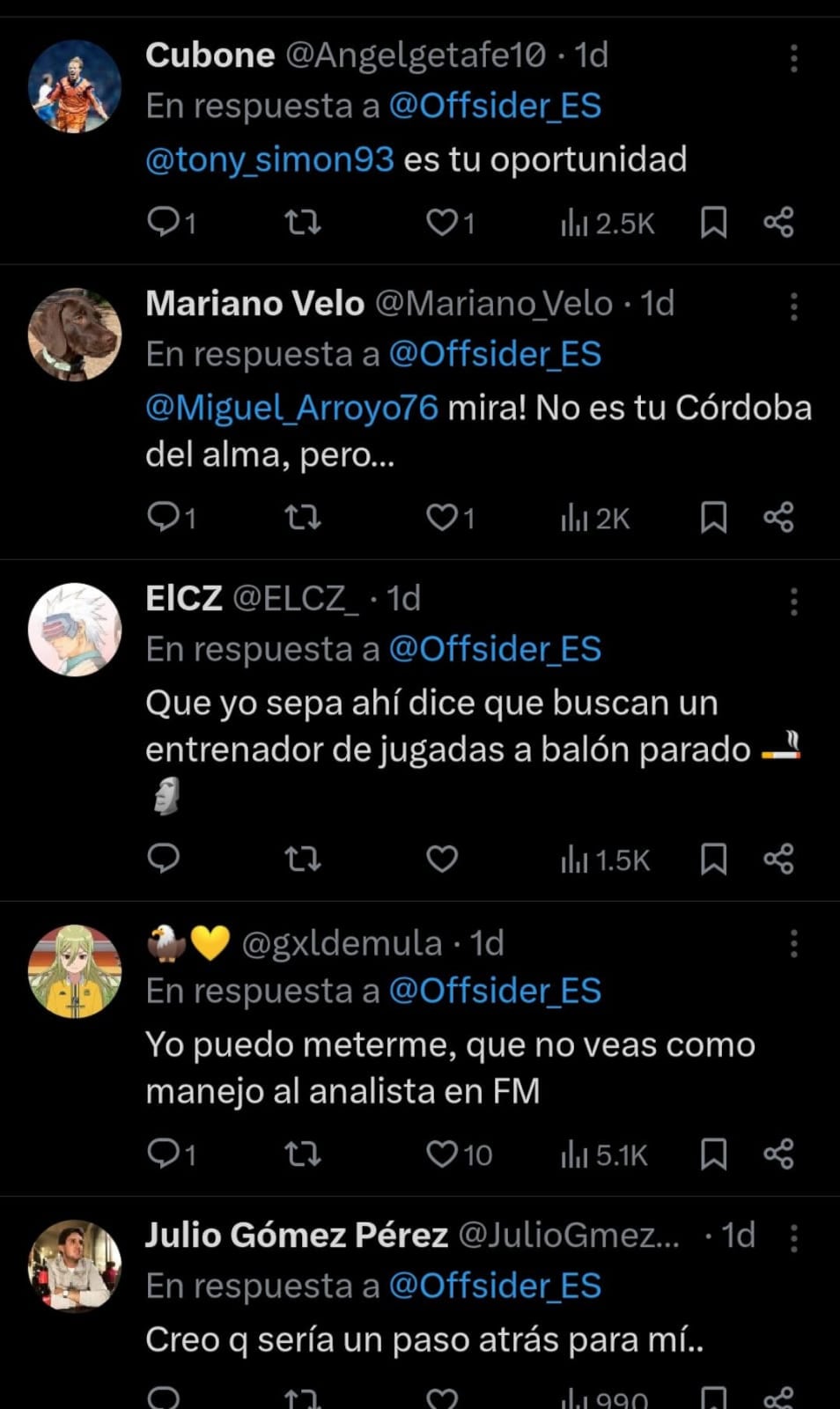View Julio Gómez Pérez's profile picture
This screenshot has width=840, height=1409.
click(75, 1265)
